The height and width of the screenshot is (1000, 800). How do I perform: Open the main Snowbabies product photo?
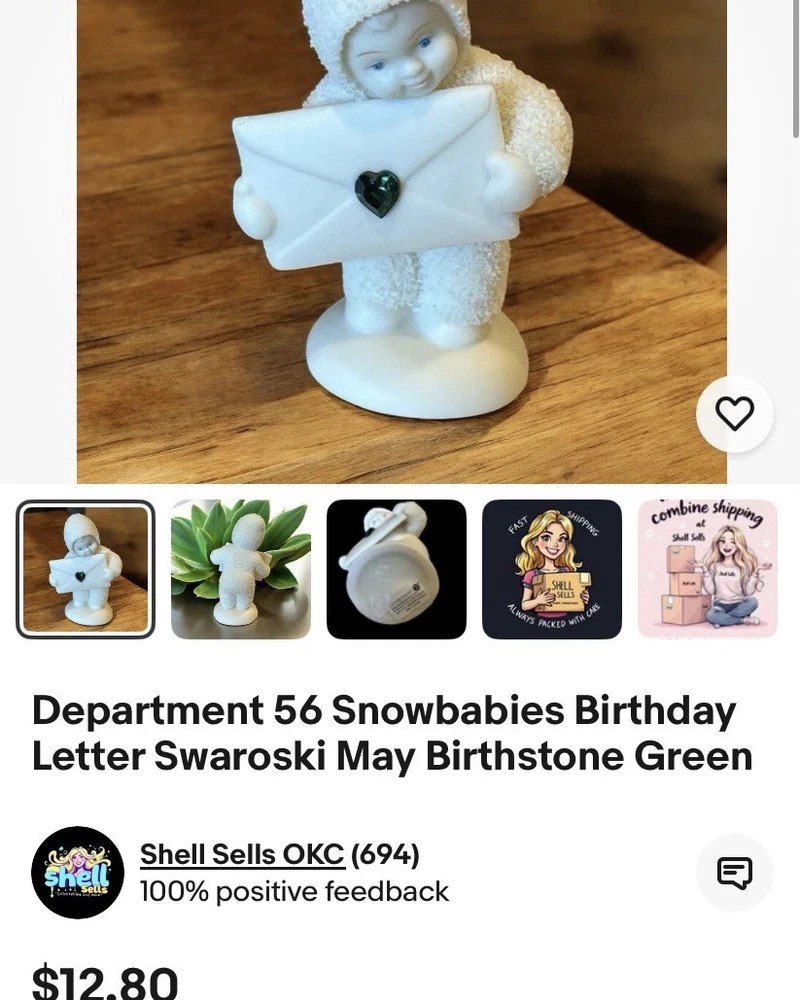(x=401, y=240)
